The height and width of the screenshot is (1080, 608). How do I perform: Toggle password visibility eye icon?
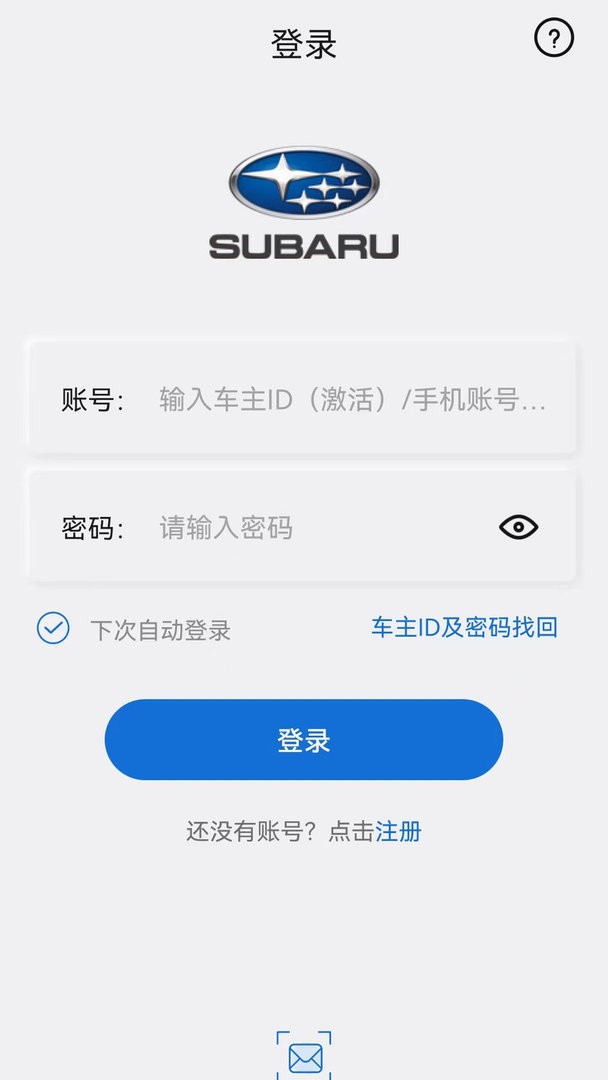click(518, 528)
